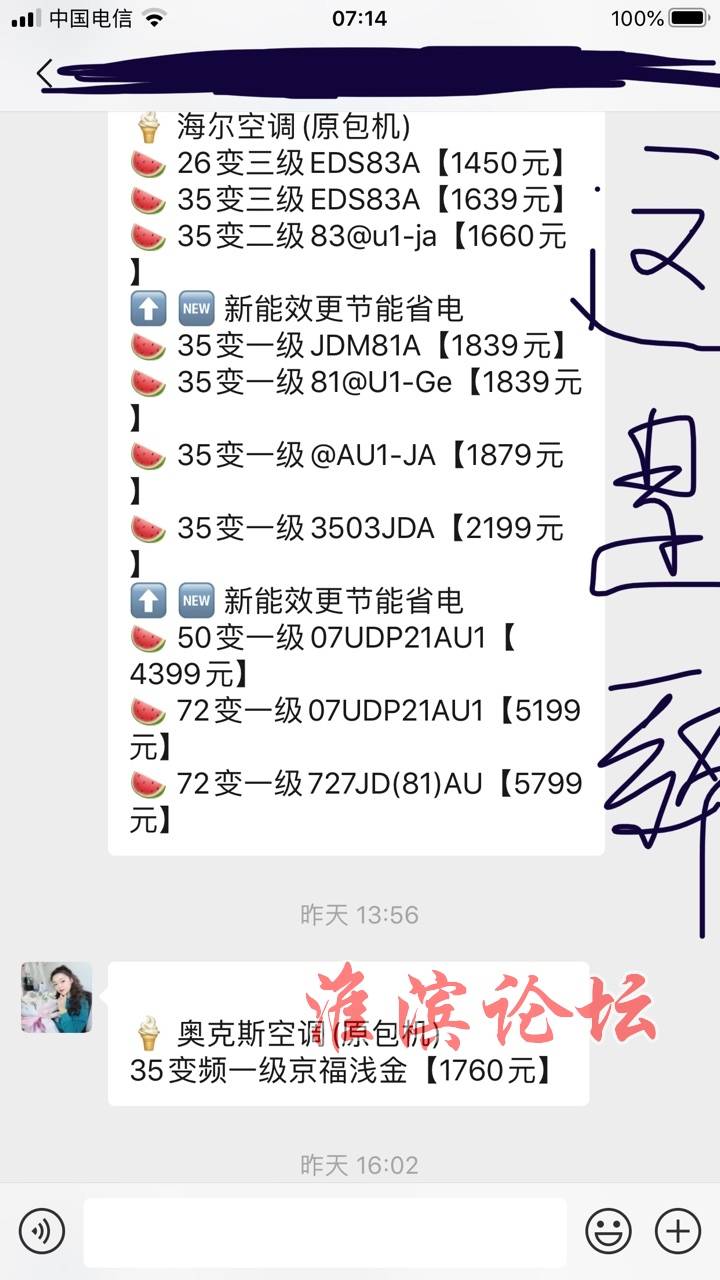Open the plus attachments menu
This screenshot has width=720, height=1280.
[678, 1229]
